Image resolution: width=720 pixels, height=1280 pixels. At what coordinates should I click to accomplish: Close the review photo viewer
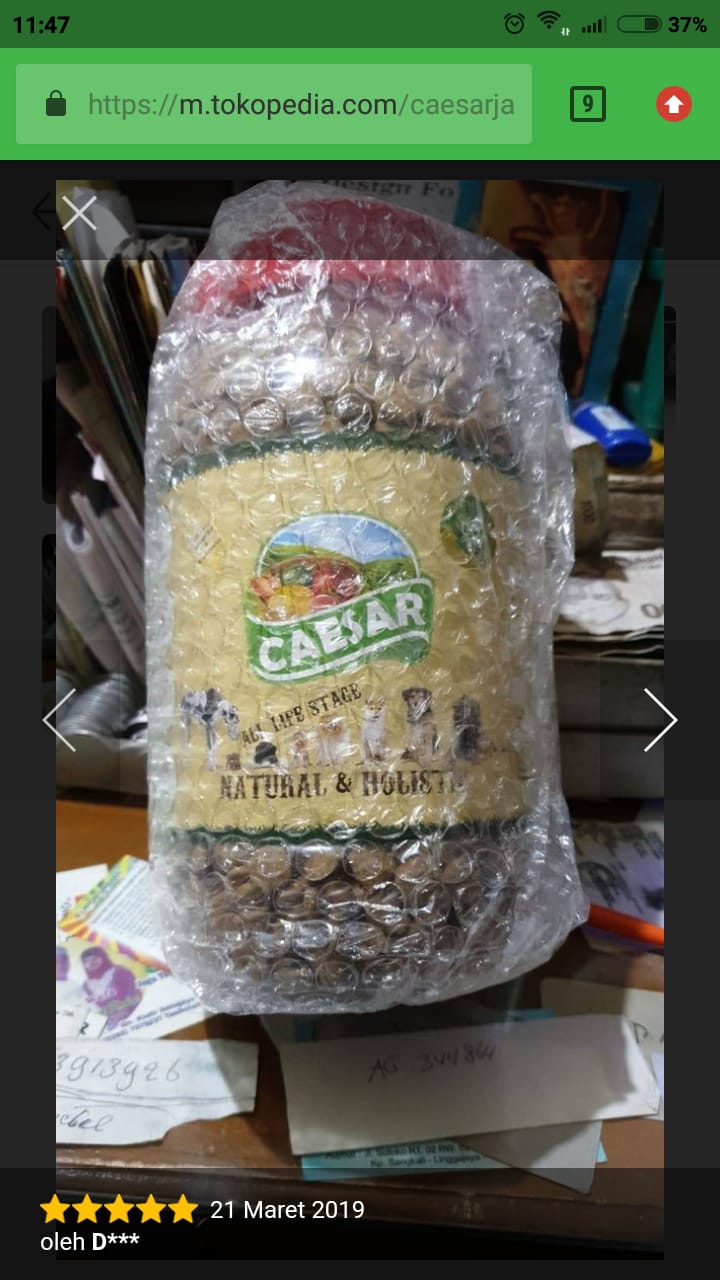[x=79, y=212]
